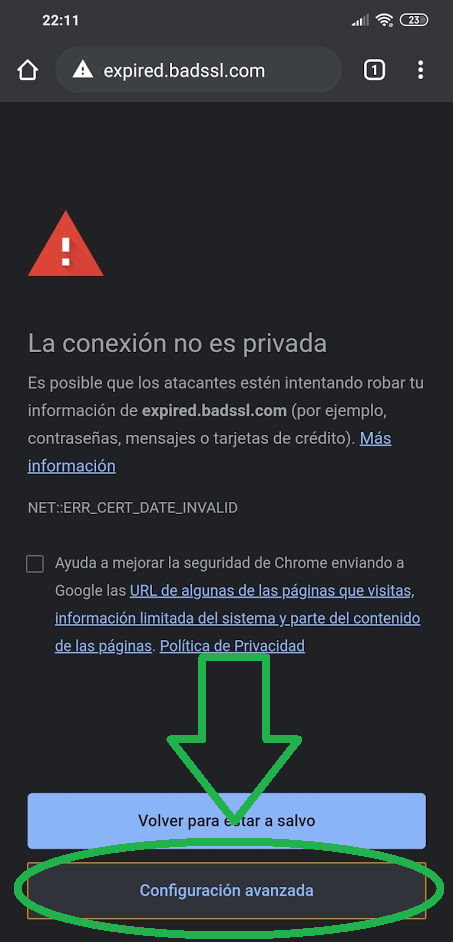Tap Volver para estar a salvo

(x=226, y=821)
